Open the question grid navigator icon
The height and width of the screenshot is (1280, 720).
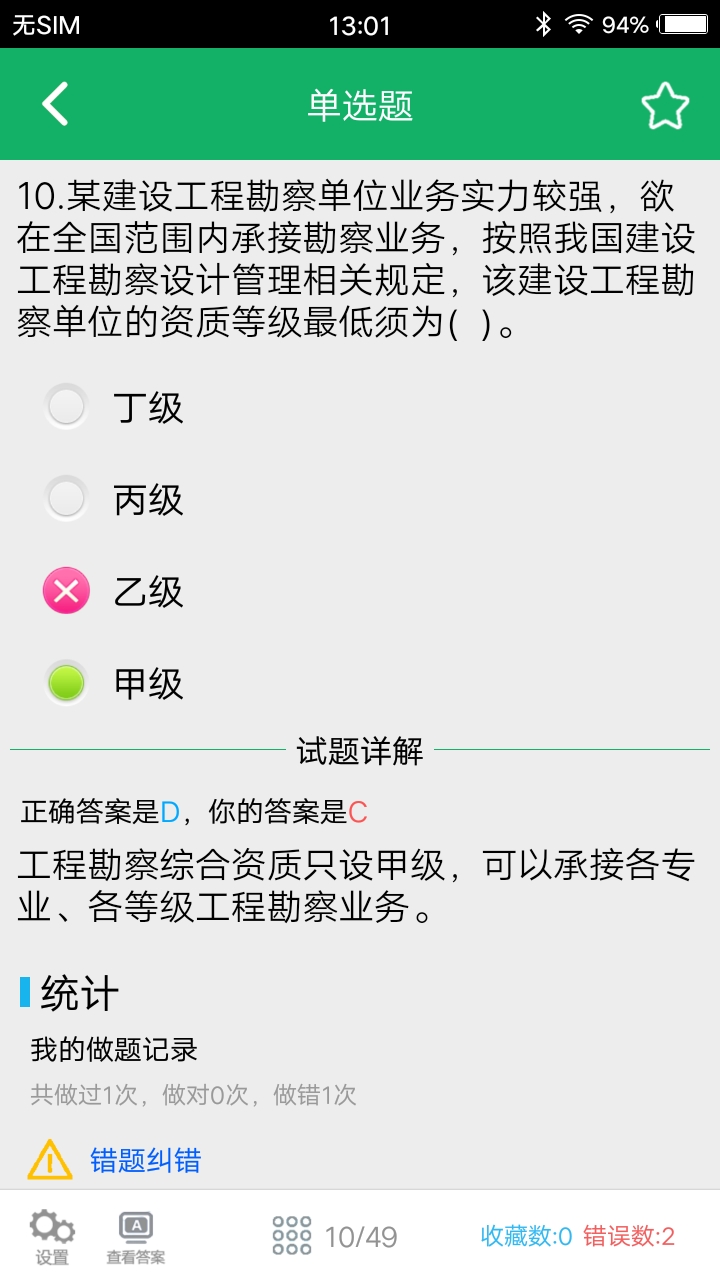pos(289,1235)
